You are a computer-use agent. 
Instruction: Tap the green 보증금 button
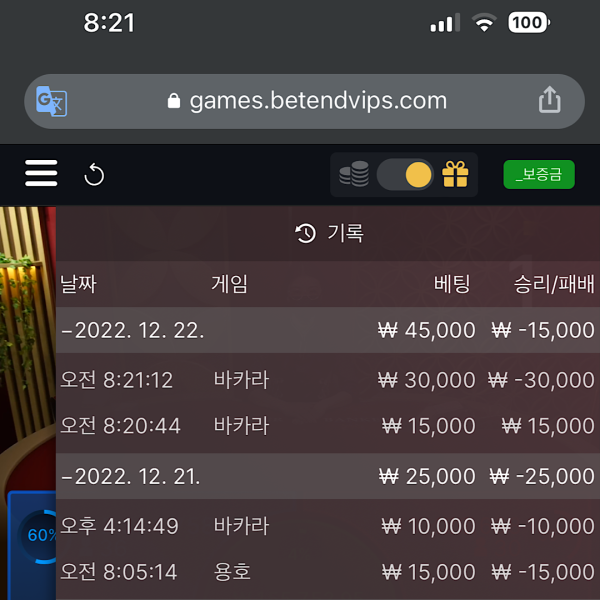pyautogui.click(x=538, y=175)
